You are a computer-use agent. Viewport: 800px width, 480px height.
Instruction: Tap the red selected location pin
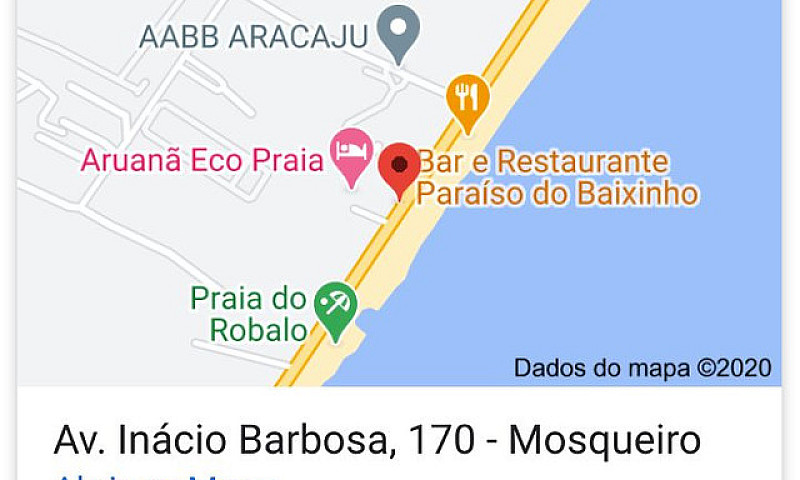point(400,167)
